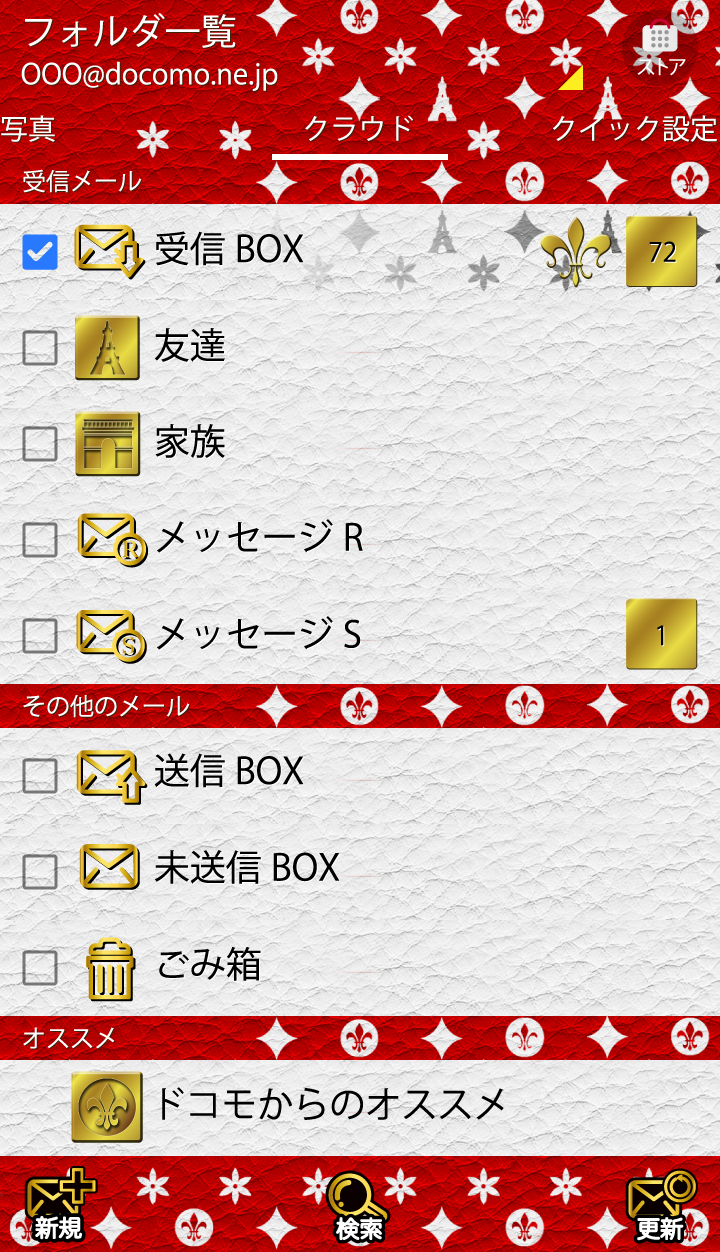
Task: Tick the 家族 folder checkbox
Action: [40, 443]
